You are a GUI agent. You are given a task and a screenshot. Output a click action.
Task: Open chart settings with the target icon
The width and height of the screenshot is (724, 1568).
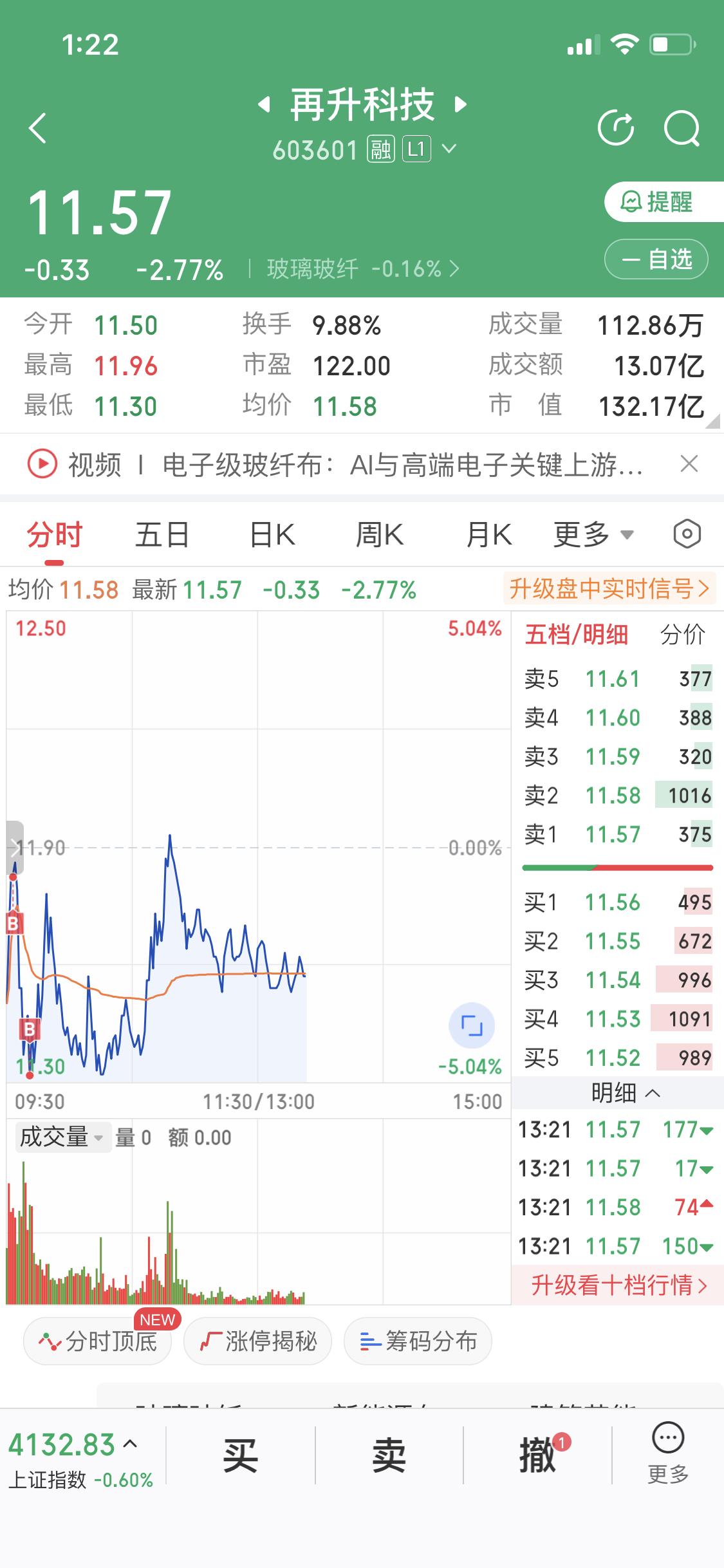click(x=686, y=534)
